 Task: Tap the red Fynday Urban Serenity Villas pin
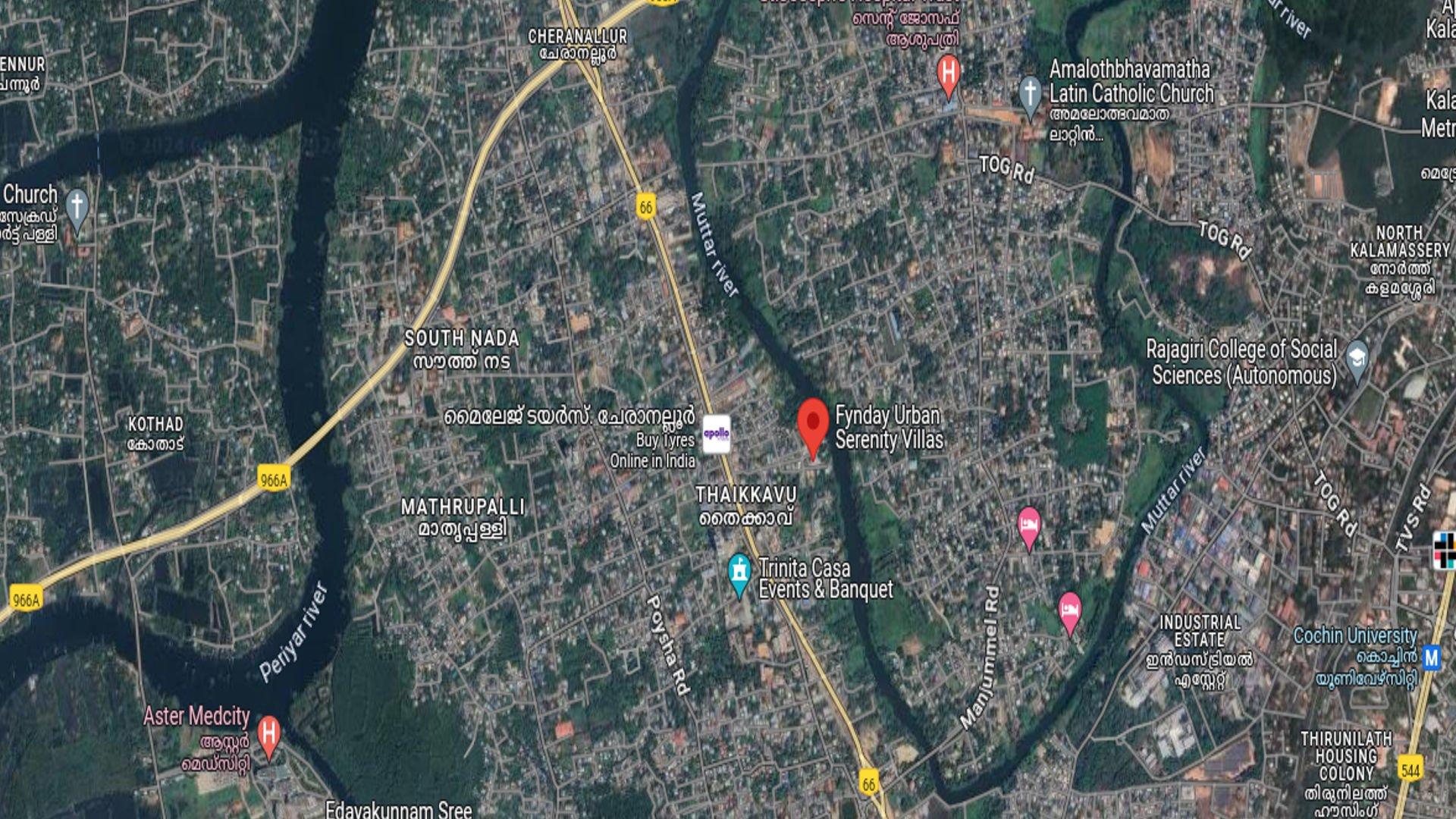click(813, 425)
